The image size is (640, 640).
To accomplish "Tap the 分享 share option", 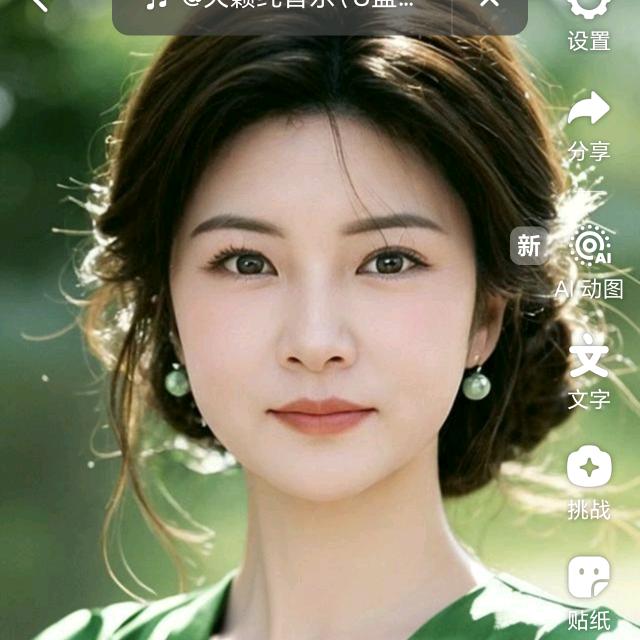I will point(589,125).
